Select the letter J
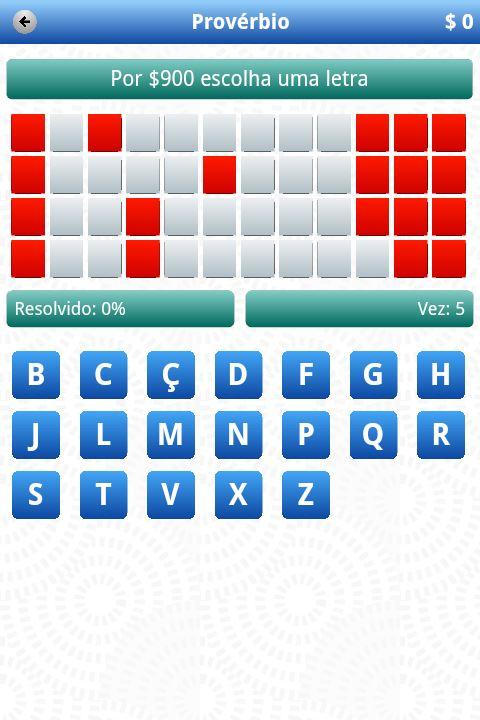The height and width of the screenshot is (720, 480). tap(36, 435)
